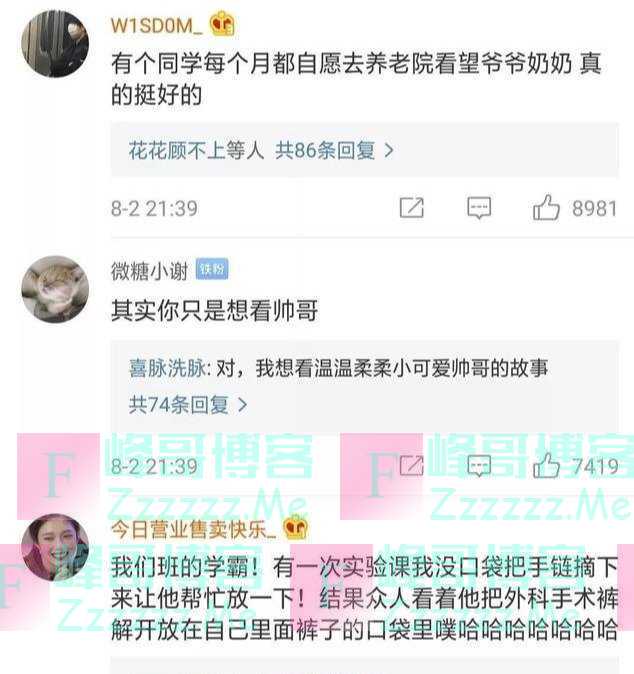This screenshot has height=674, width=634.
Task: Open 花花顾不上等人's profile from the reply
Action: click(x=196, y=151)
